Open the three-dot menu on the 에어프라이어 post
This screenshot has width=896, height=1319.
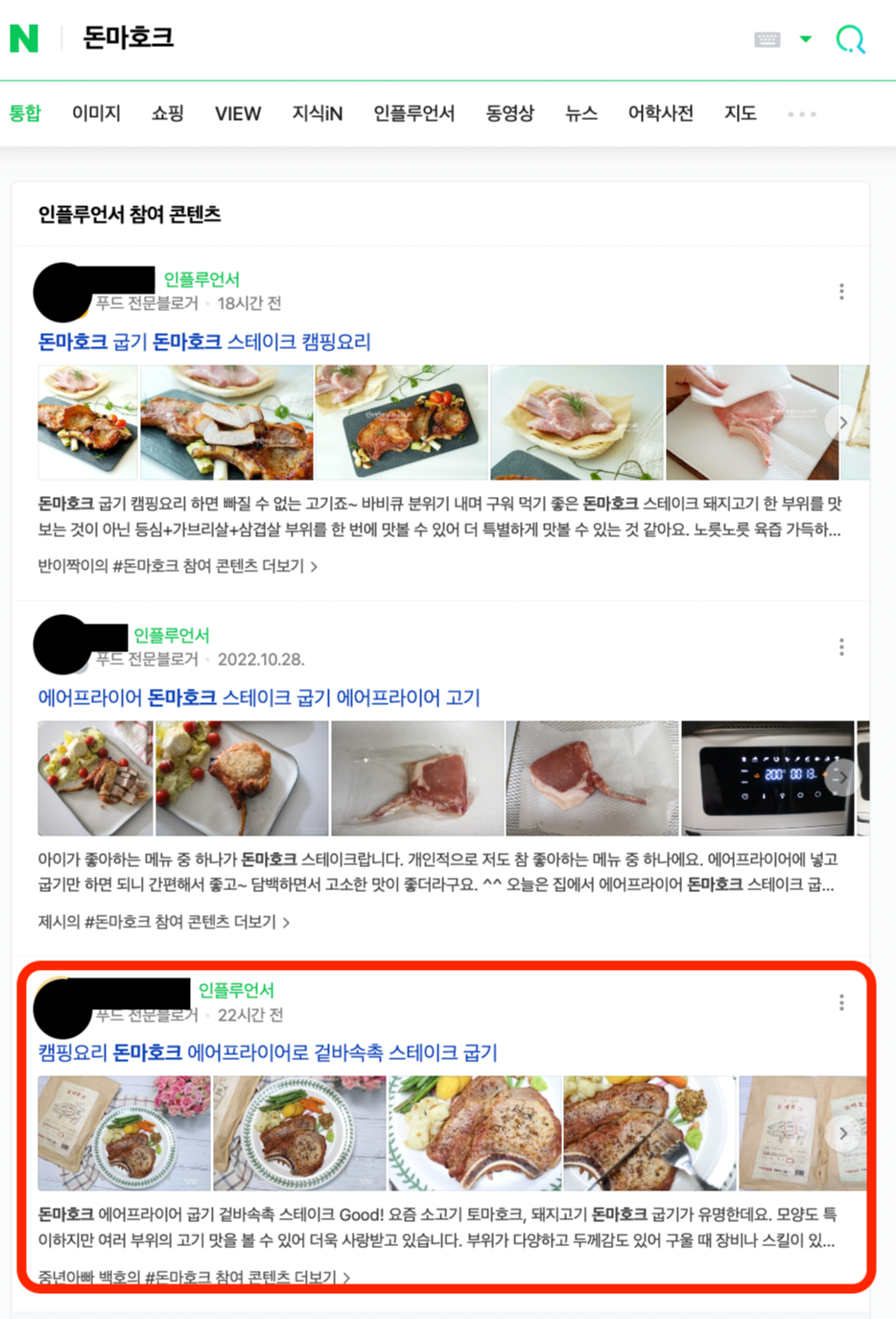coord(842,646)
